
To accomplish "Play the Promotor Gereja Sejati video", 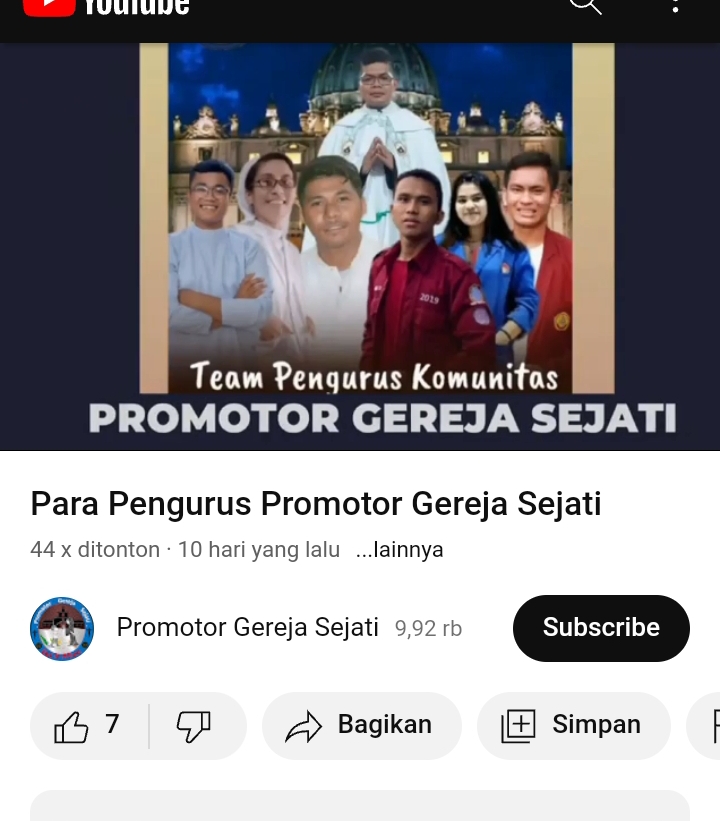I will click(x=360, y=245).
